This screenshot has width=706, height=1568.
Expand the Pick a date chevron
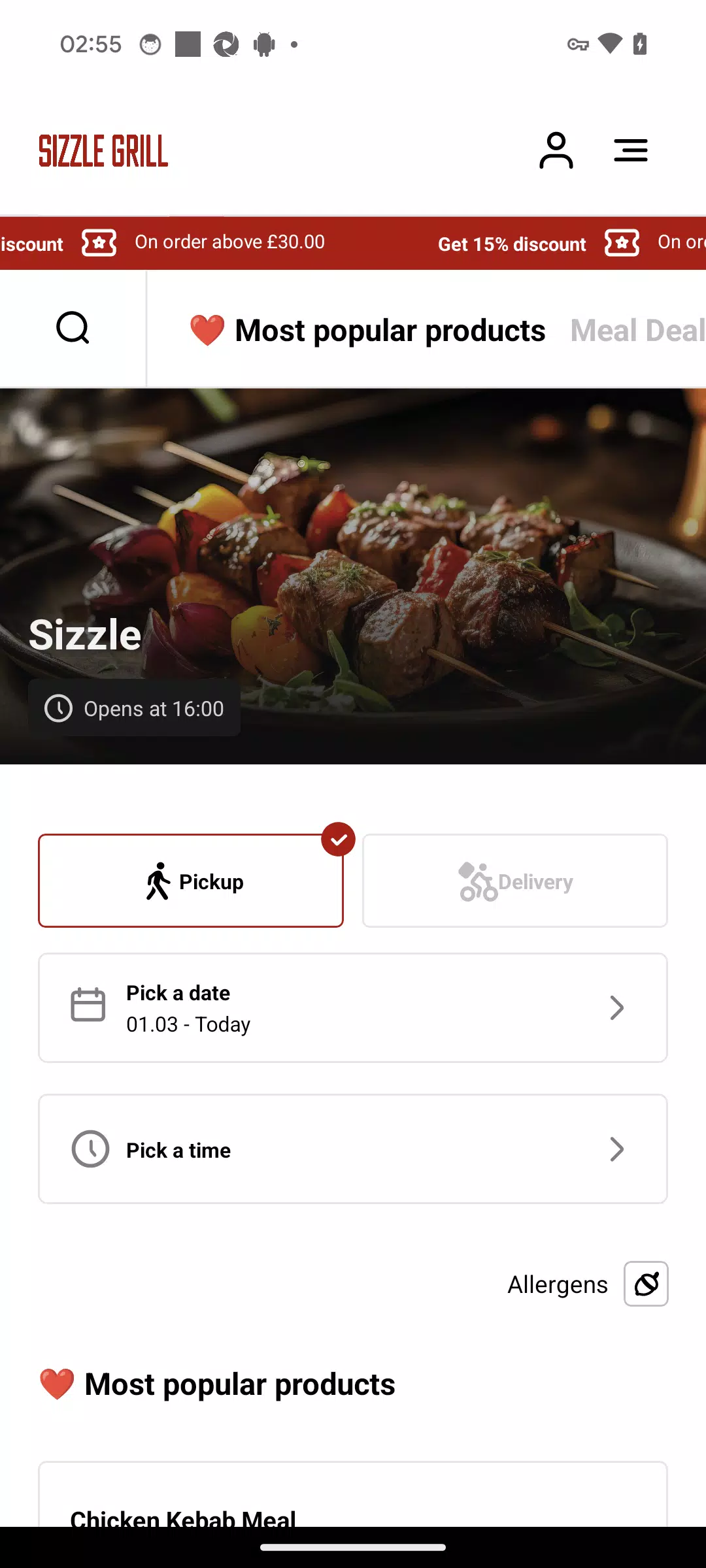(616, 1007)
